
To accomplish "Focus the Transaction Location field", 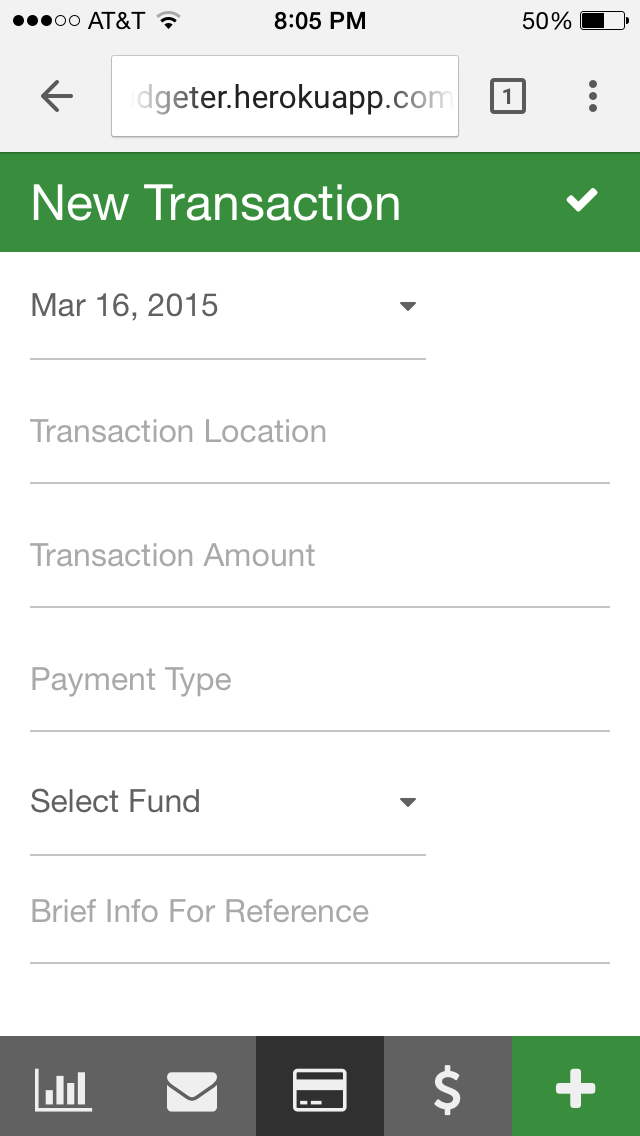I will (x=320, y=443).
